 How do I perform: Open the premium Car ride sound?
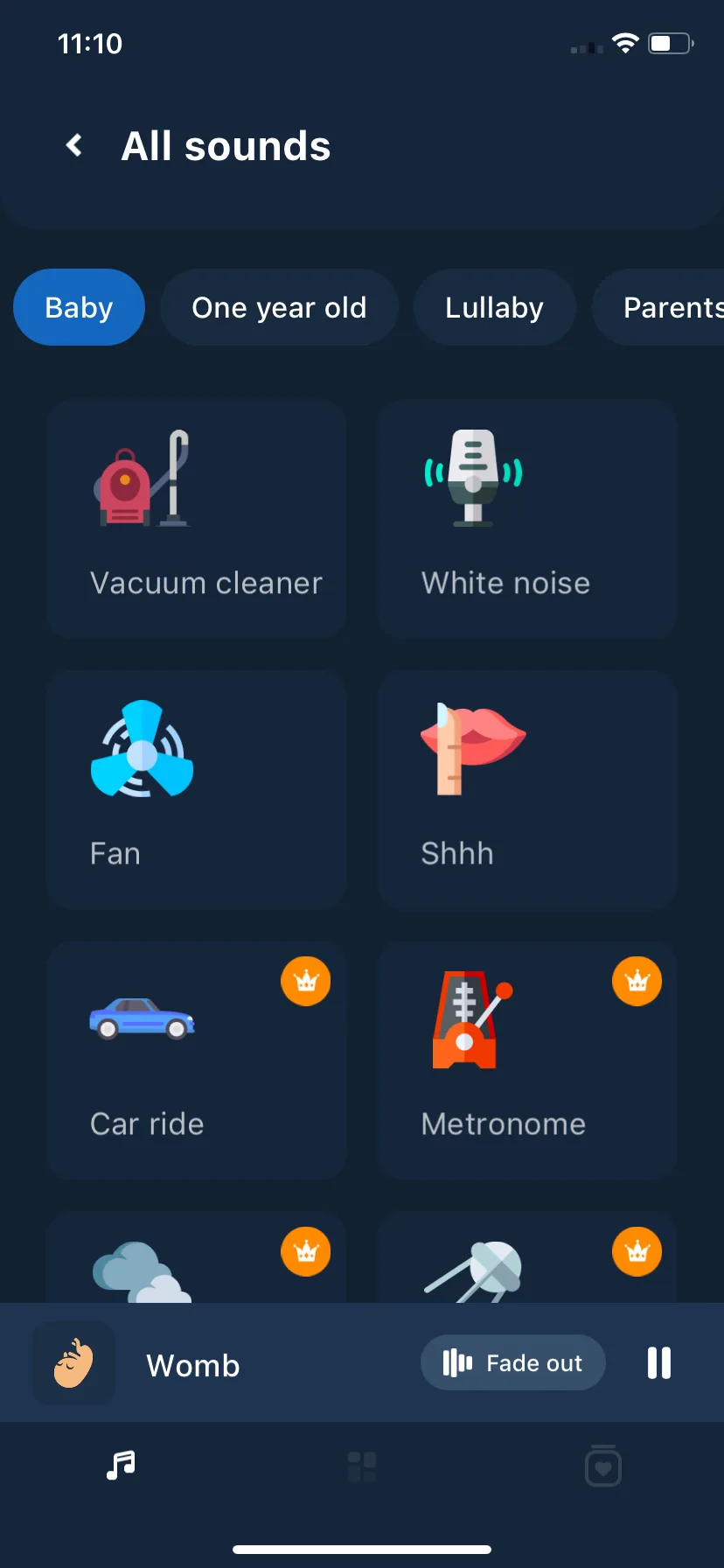[197, 1060]
